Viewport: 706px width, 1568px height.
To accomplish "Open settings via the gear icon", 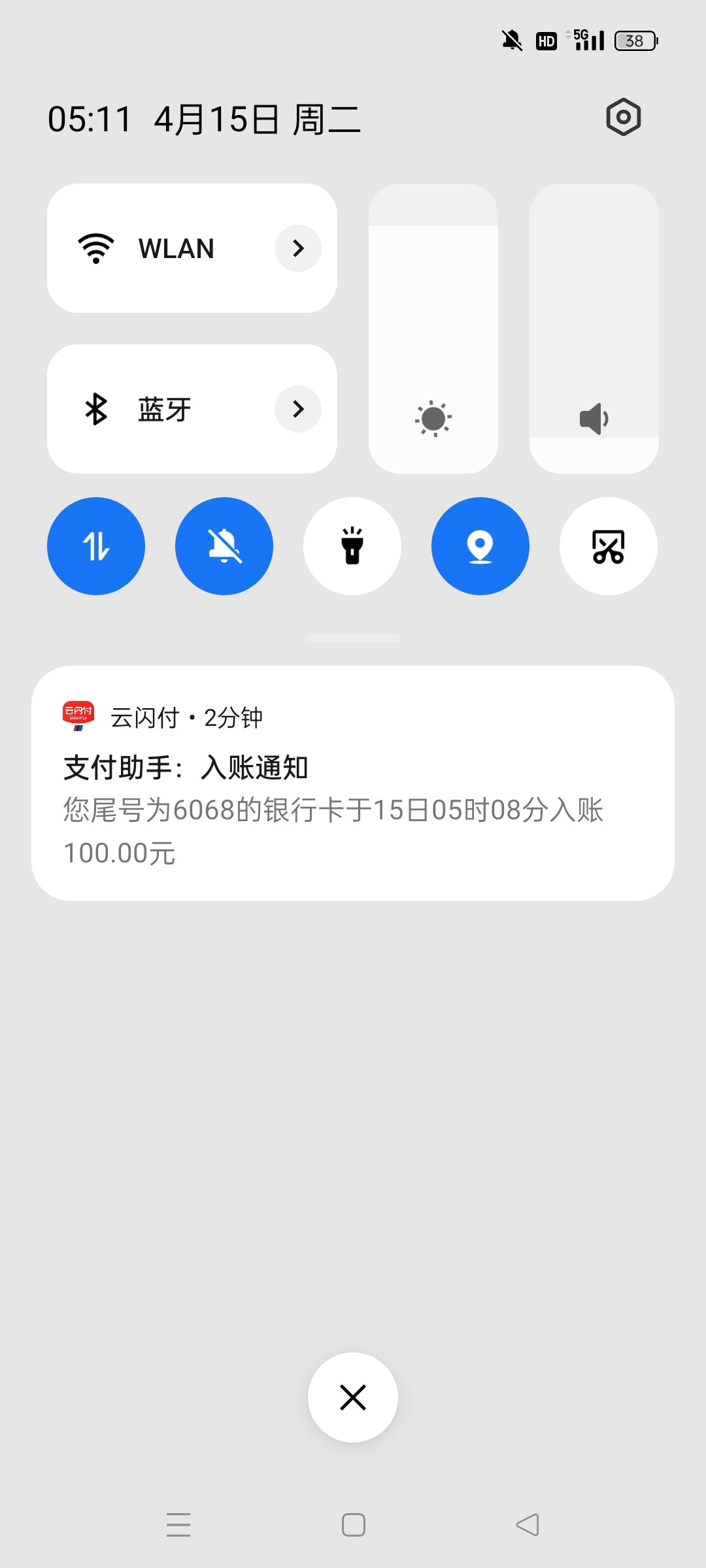I will pos(623,118).
